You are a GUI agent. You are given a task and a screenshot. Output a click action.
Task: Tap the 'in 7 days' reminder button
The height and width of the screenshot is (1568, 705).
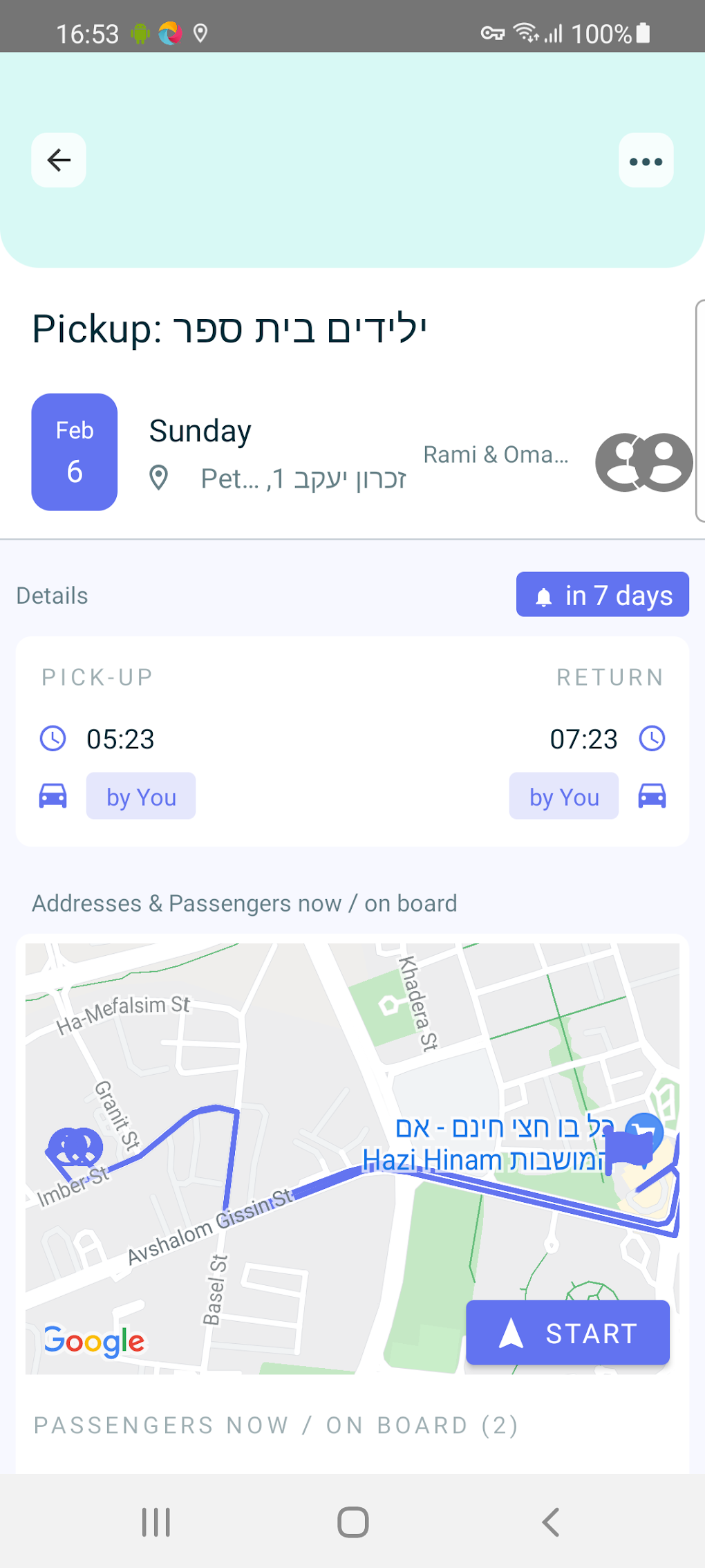point(602,595)
